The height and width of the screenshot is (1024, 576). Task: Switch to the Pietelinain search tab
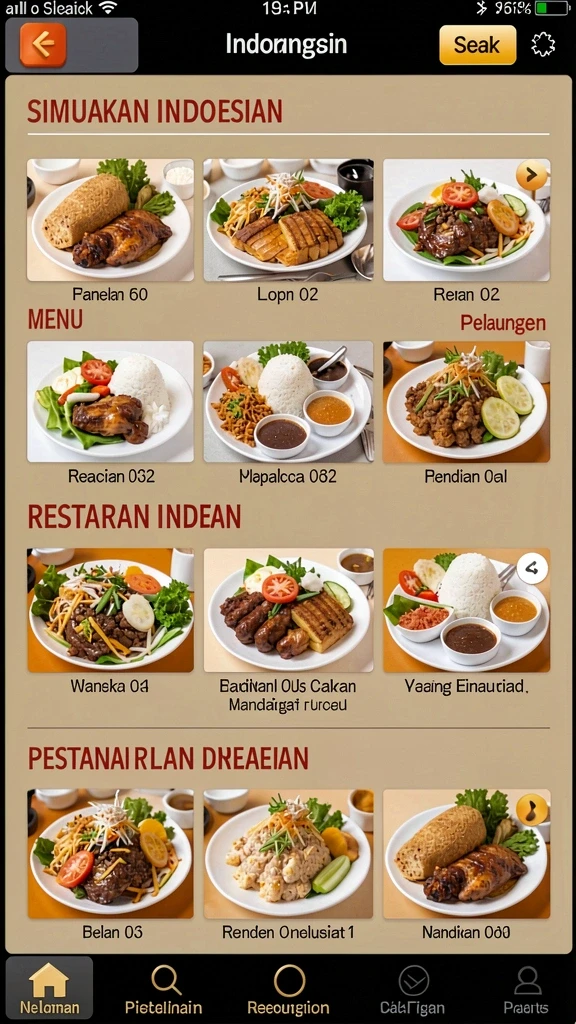163,989
